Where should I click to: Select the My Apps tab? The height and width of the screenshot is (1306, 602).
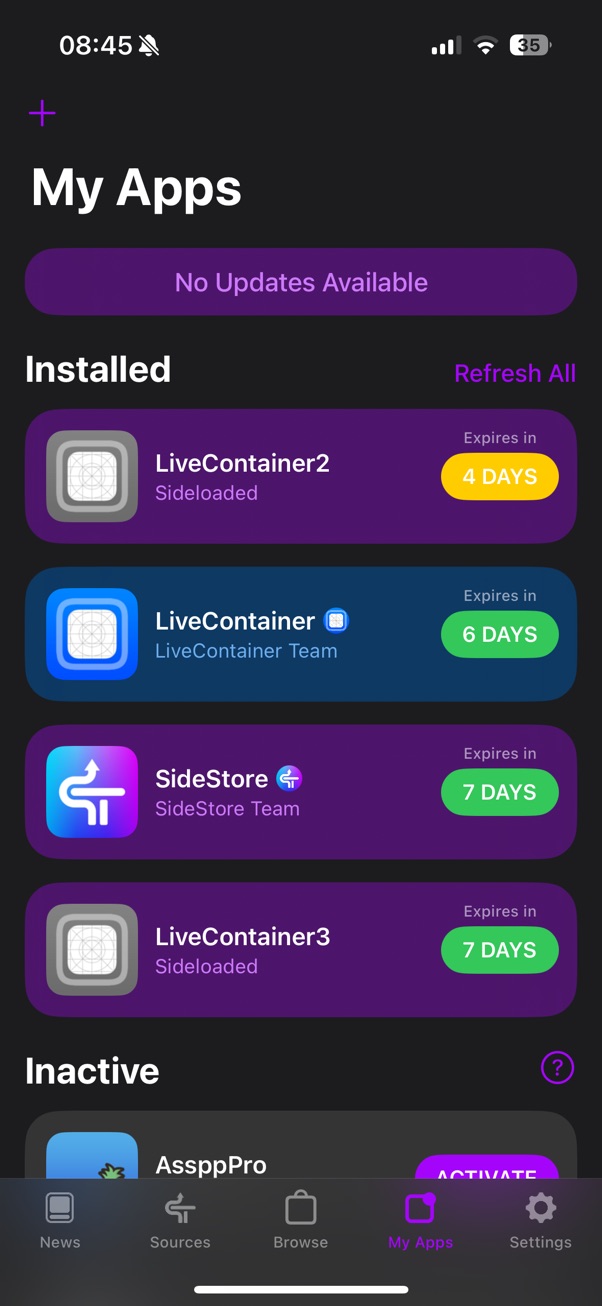pos(420,1221)
